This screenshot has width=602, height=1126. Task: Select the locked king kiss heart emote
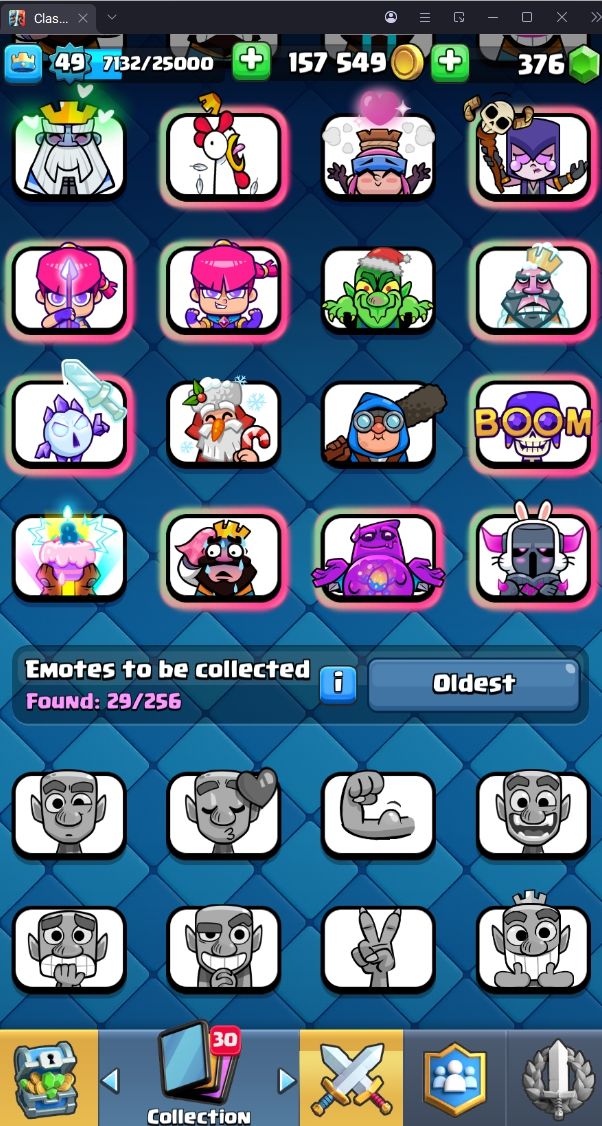(x=224, y=815)
